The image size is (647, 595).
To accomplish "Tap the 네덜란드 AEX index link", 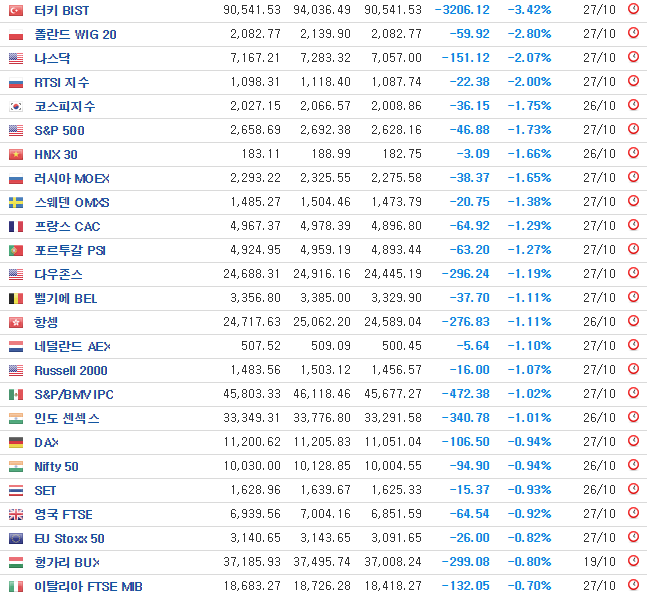I will point(72,346).
